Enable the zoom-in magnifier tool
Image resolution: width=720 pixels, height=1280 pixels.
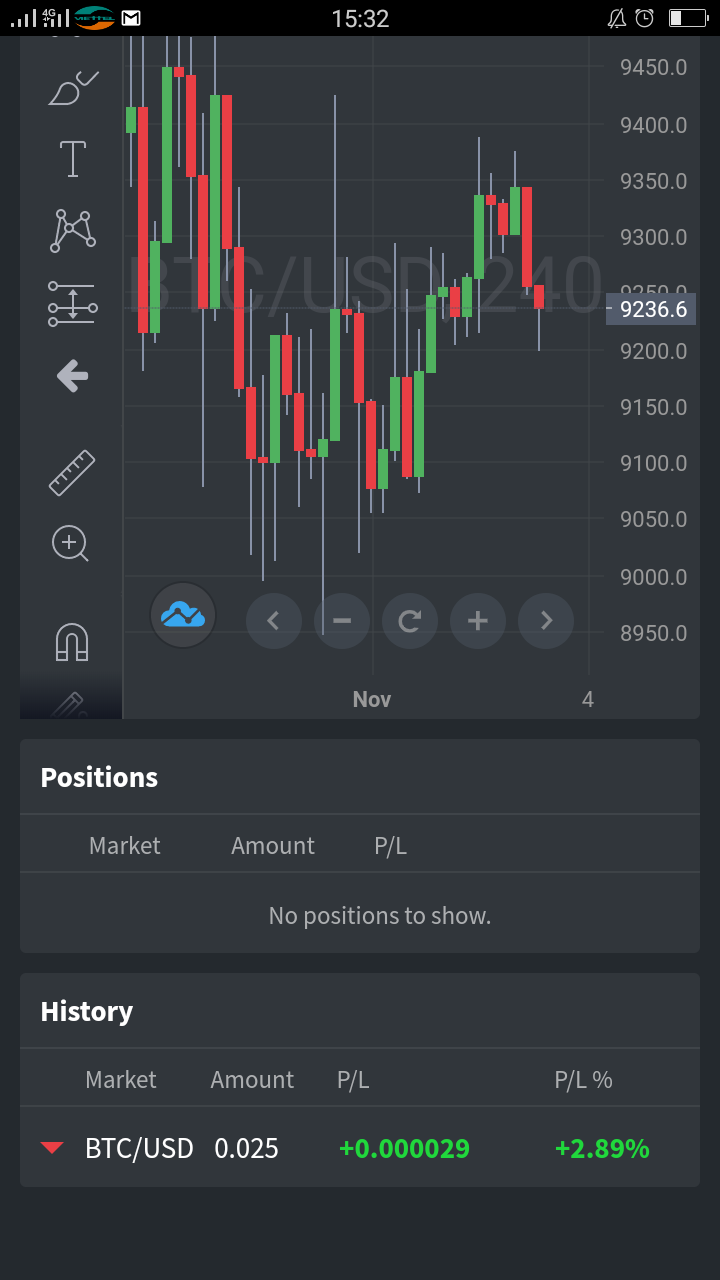tap(70, 544)
